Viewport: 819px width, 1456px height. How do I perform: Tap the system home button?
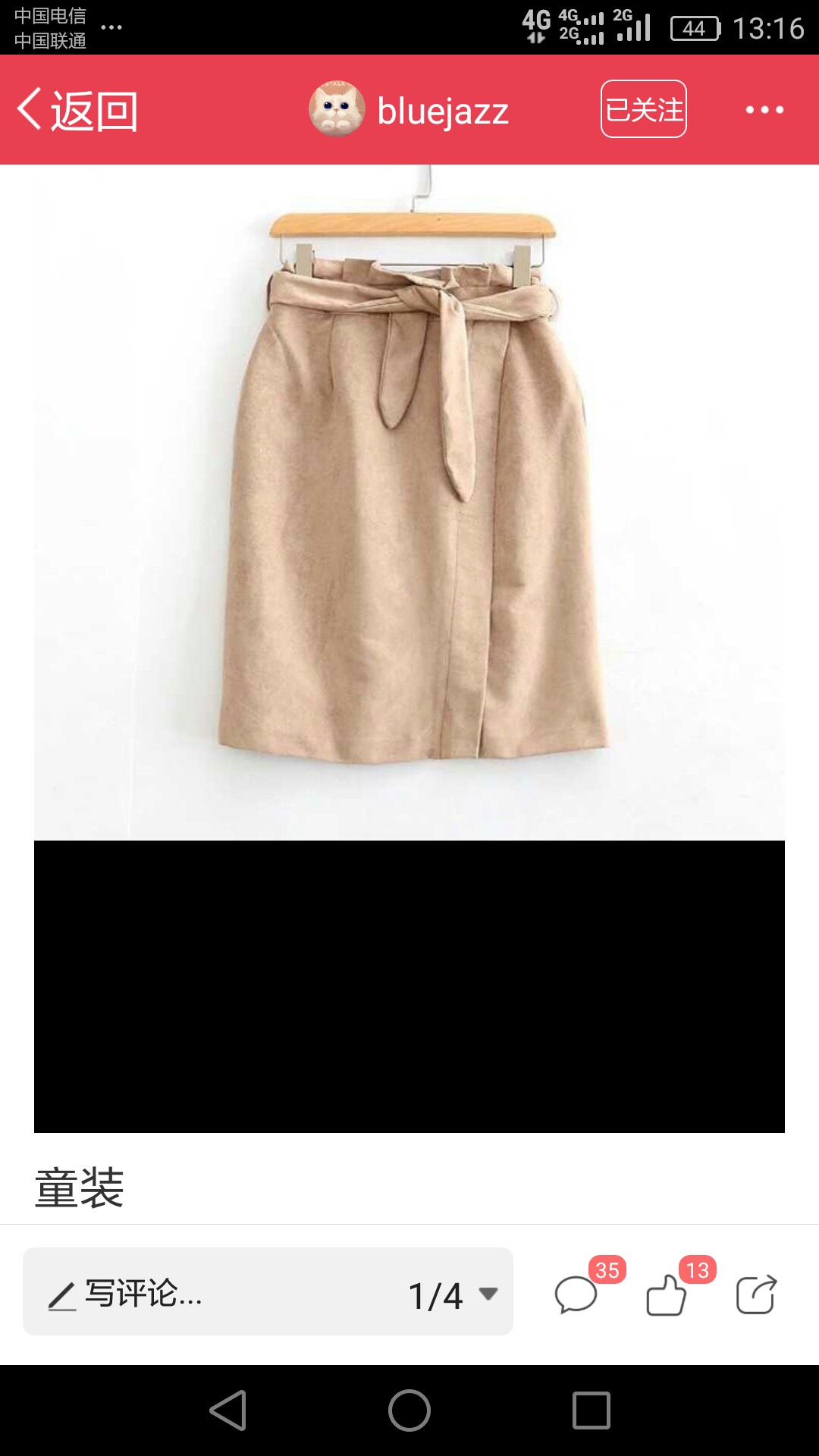click(409, 1410)
